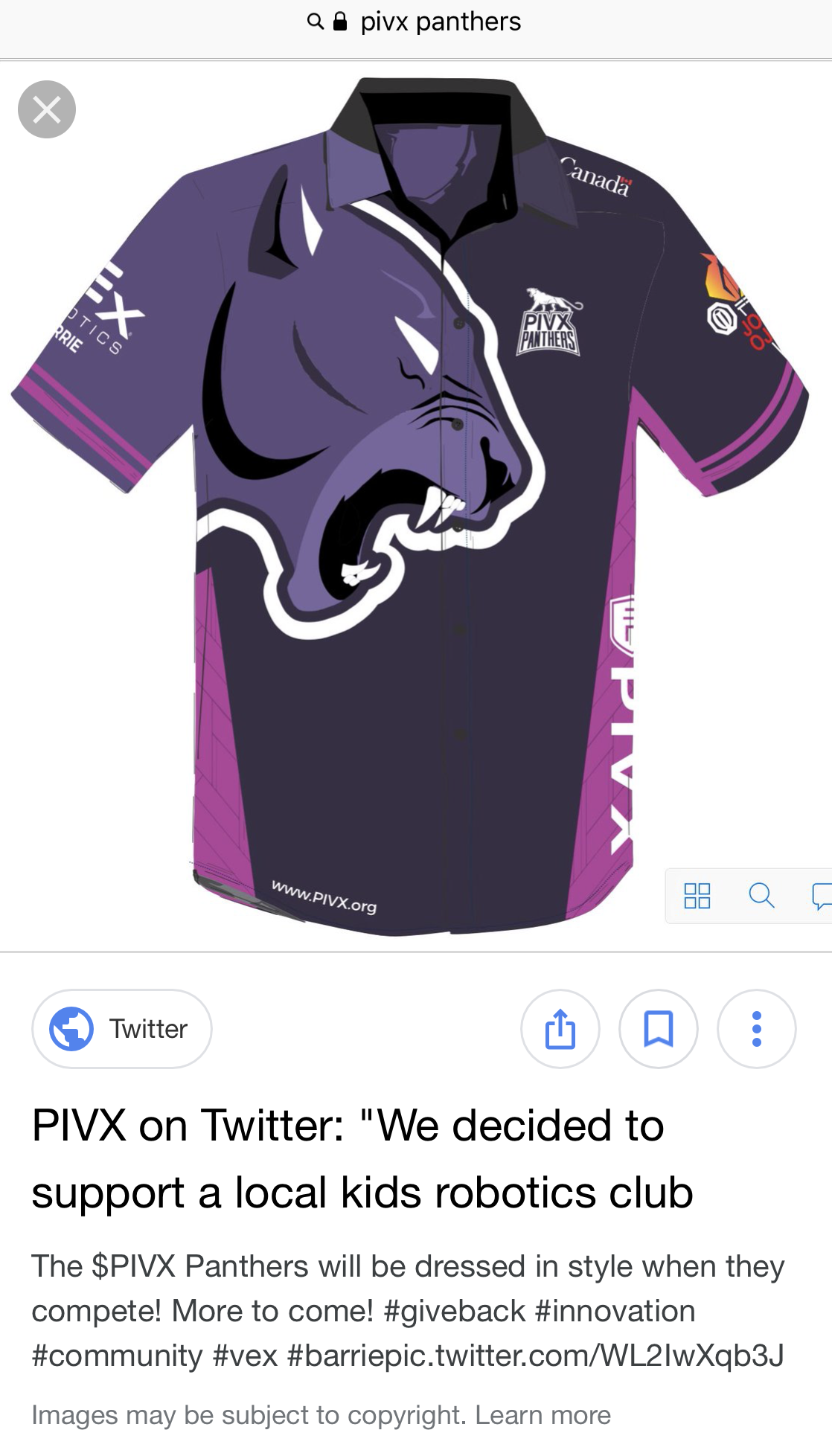This screenshot has width=832, height=1456.
Task: Open PIVX on Twitter result title
Action: tap(362, 1158)
